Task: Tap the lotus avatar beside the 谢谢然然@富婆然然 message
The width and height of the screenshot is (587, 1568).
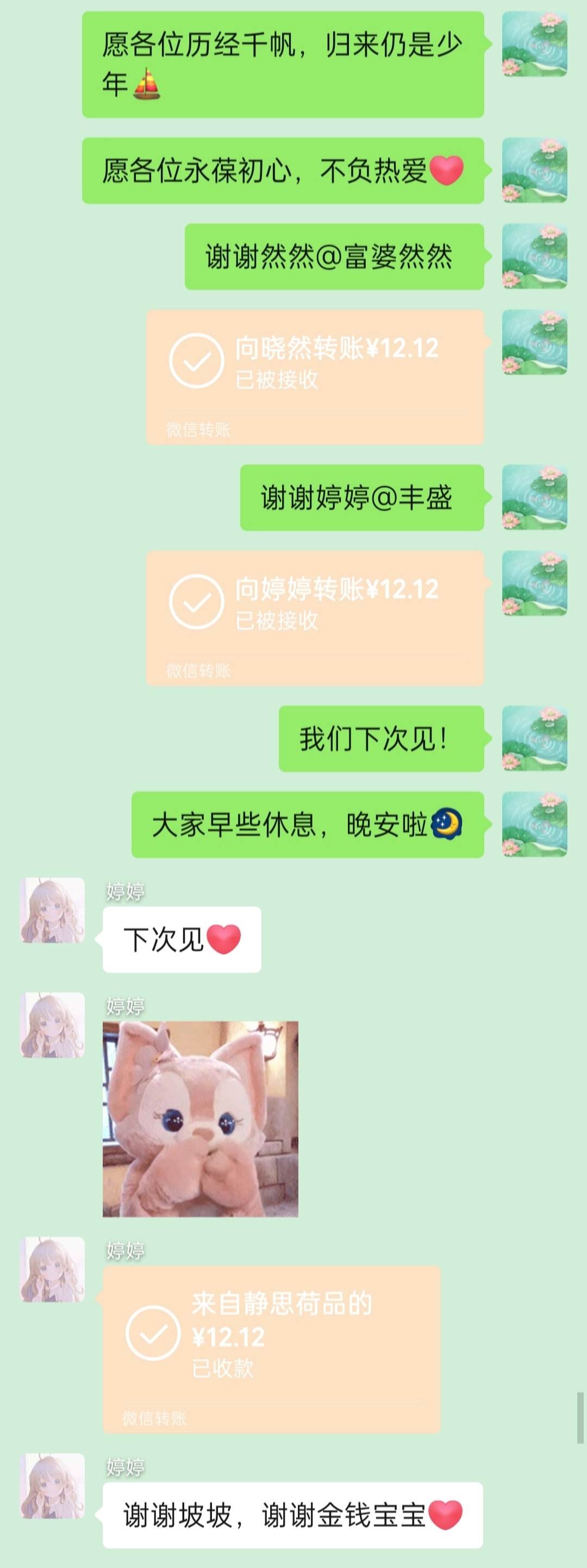Action: pos(534,256)
